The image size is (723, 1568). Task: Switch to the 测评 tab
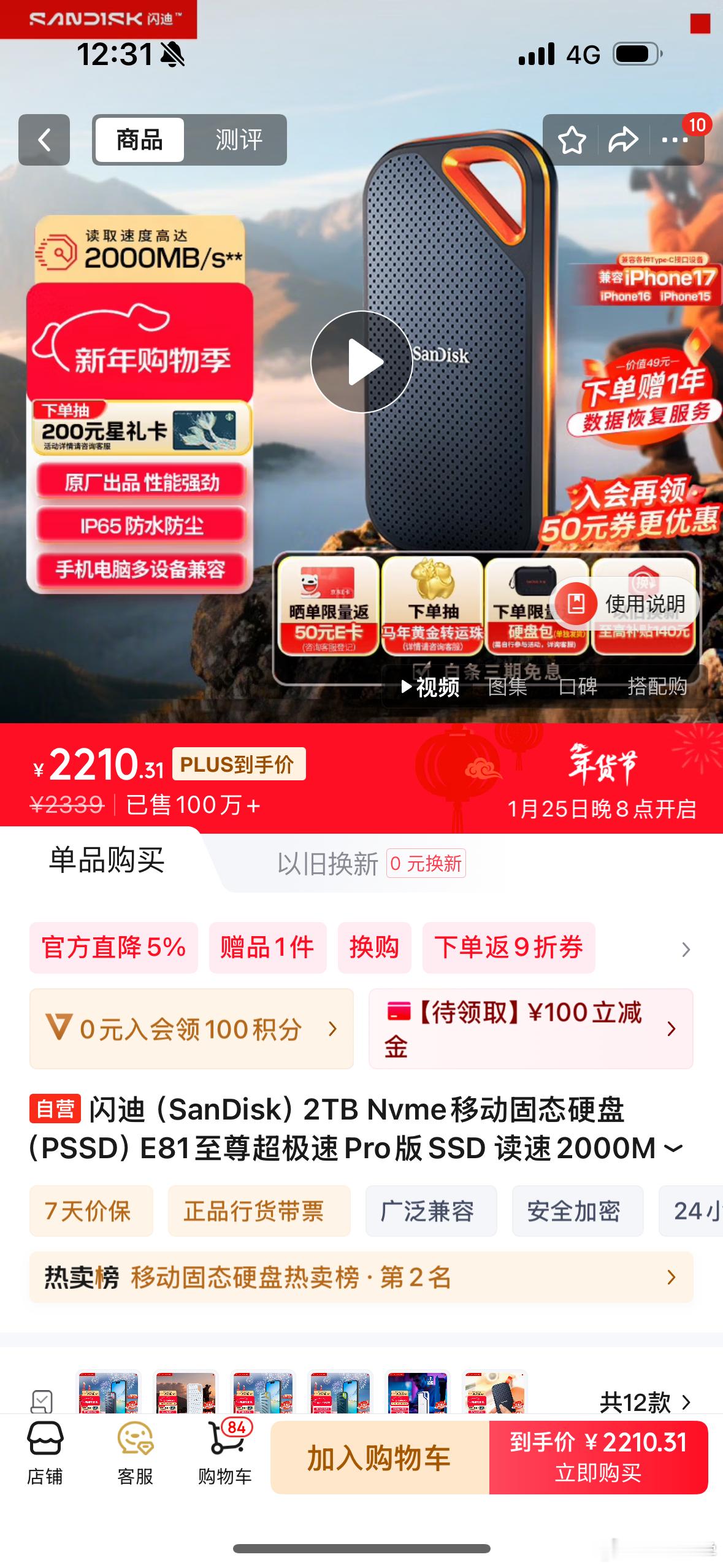click(238, 140)
